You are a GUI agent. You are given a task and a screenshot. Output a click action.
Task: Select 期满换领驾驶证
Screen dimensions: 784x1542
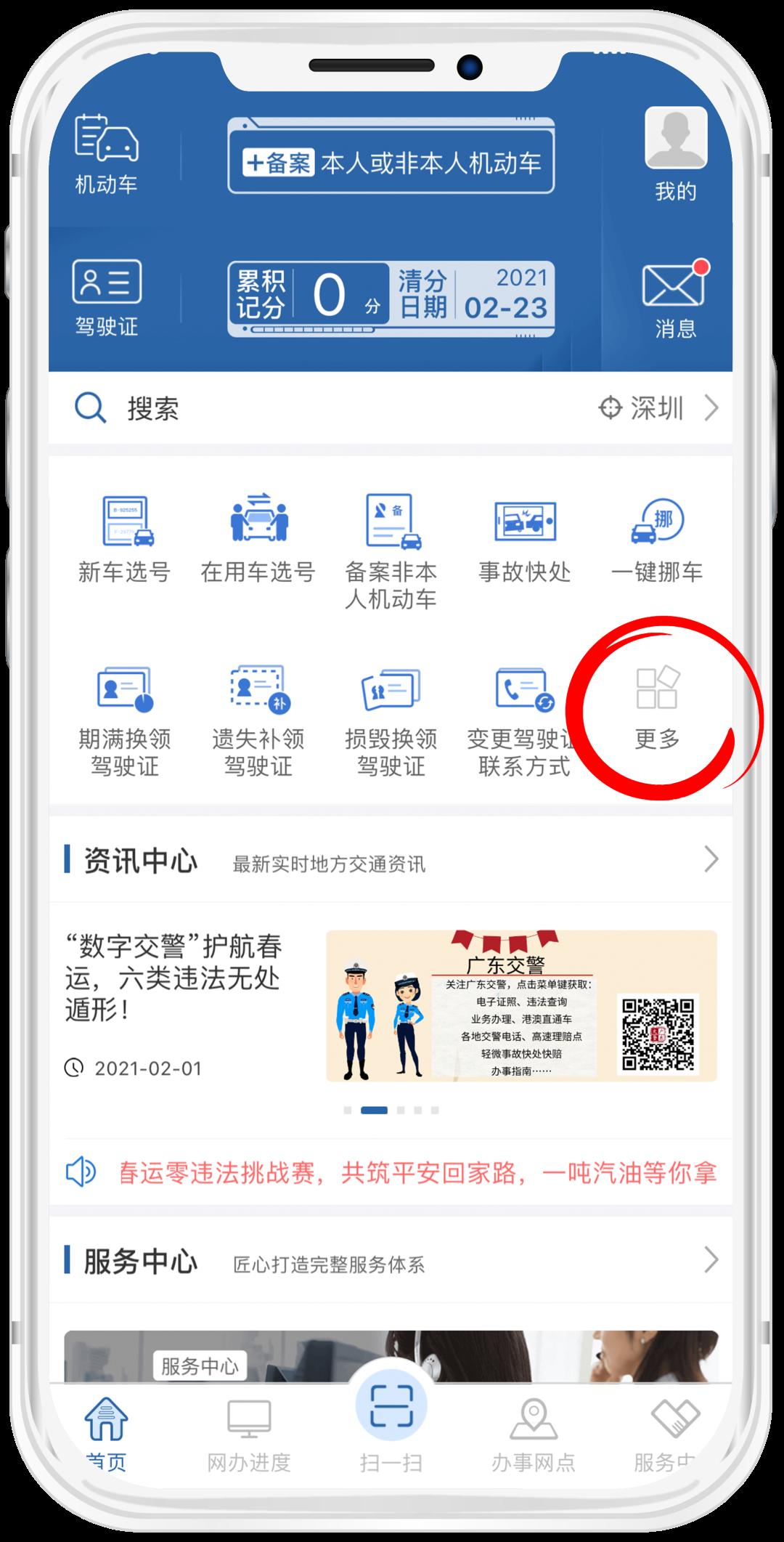pos(125,721)
